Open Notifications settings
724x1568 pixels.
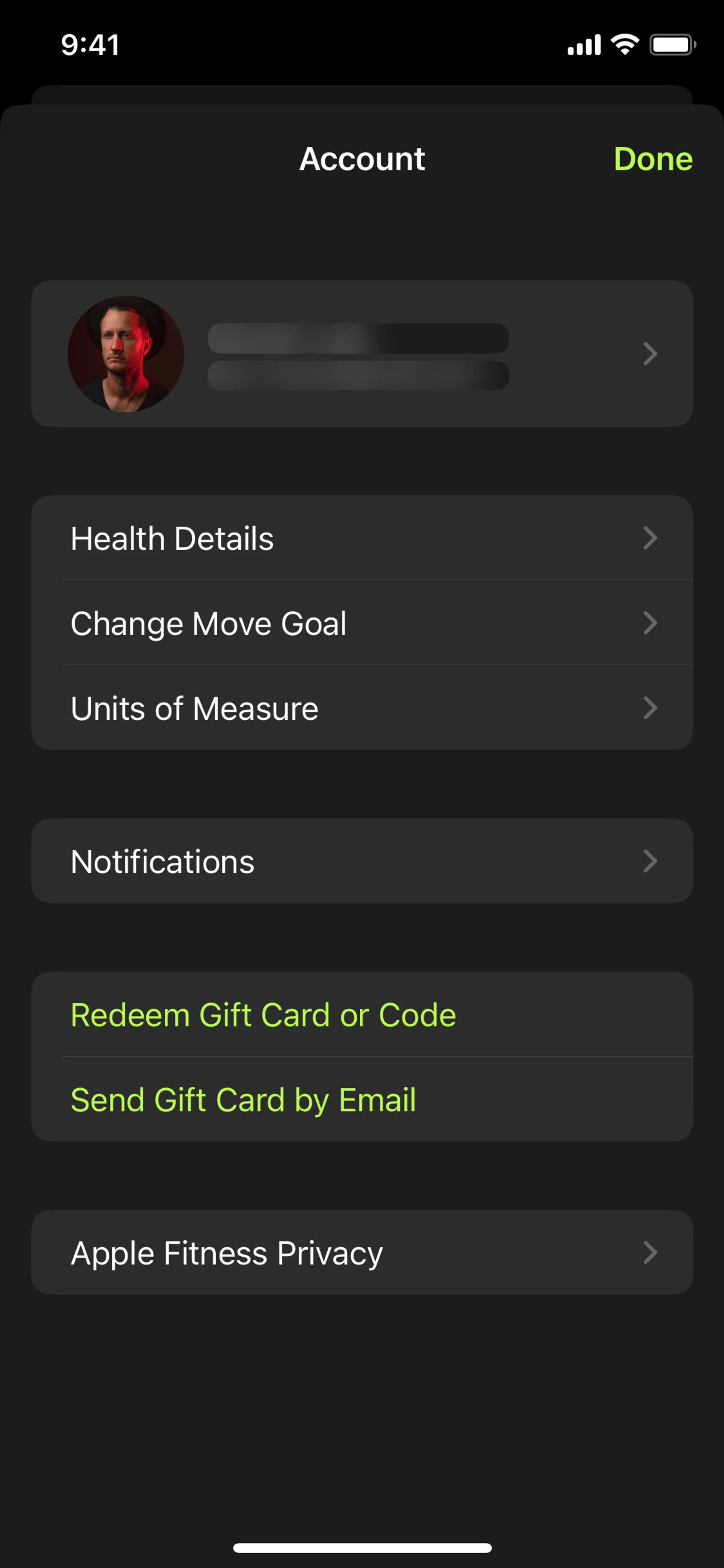(x=361, y=861)
